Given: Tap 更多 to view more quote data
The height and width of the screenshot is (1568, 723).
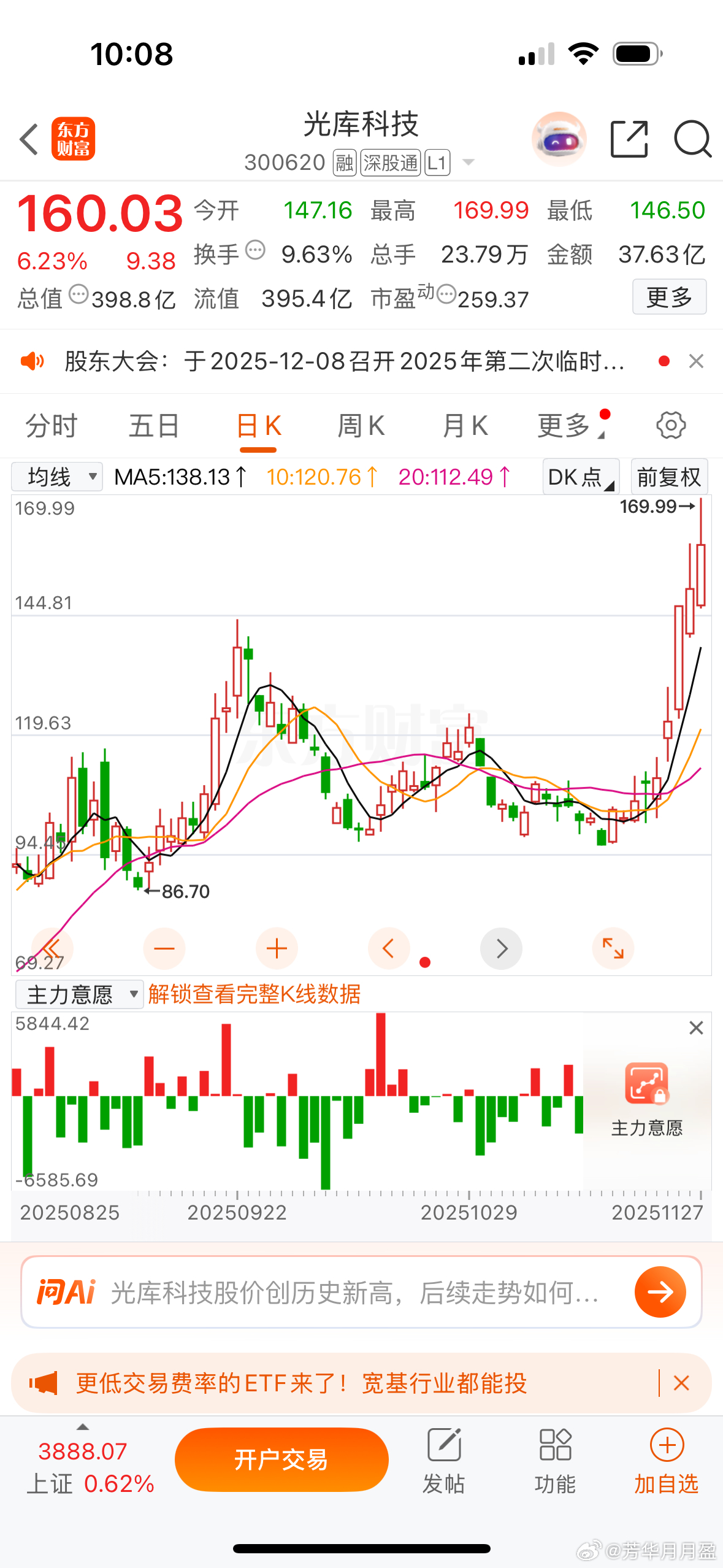Looking at the screenshot, I should [x=669, y=298].
